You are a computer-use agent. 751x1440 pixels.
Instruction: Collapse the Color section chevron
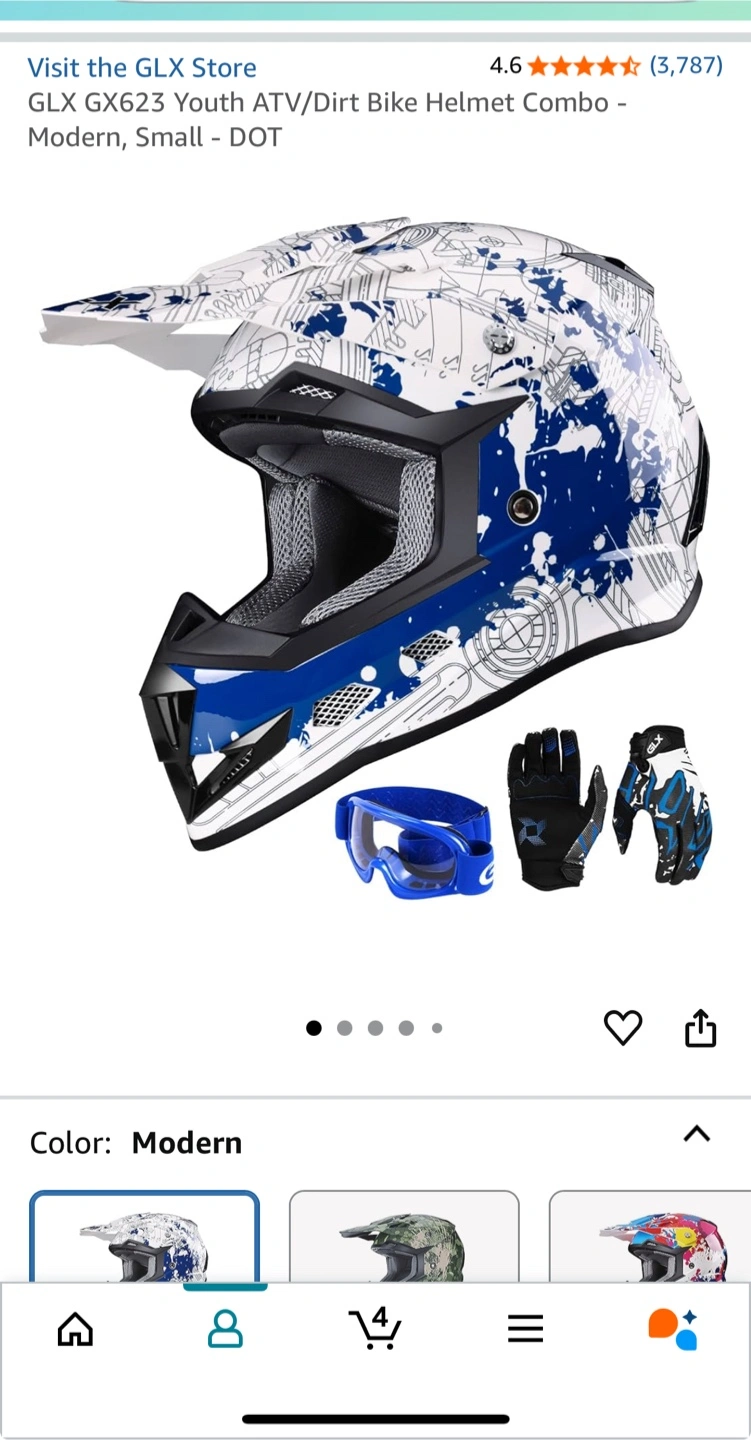click(696, 1134)
